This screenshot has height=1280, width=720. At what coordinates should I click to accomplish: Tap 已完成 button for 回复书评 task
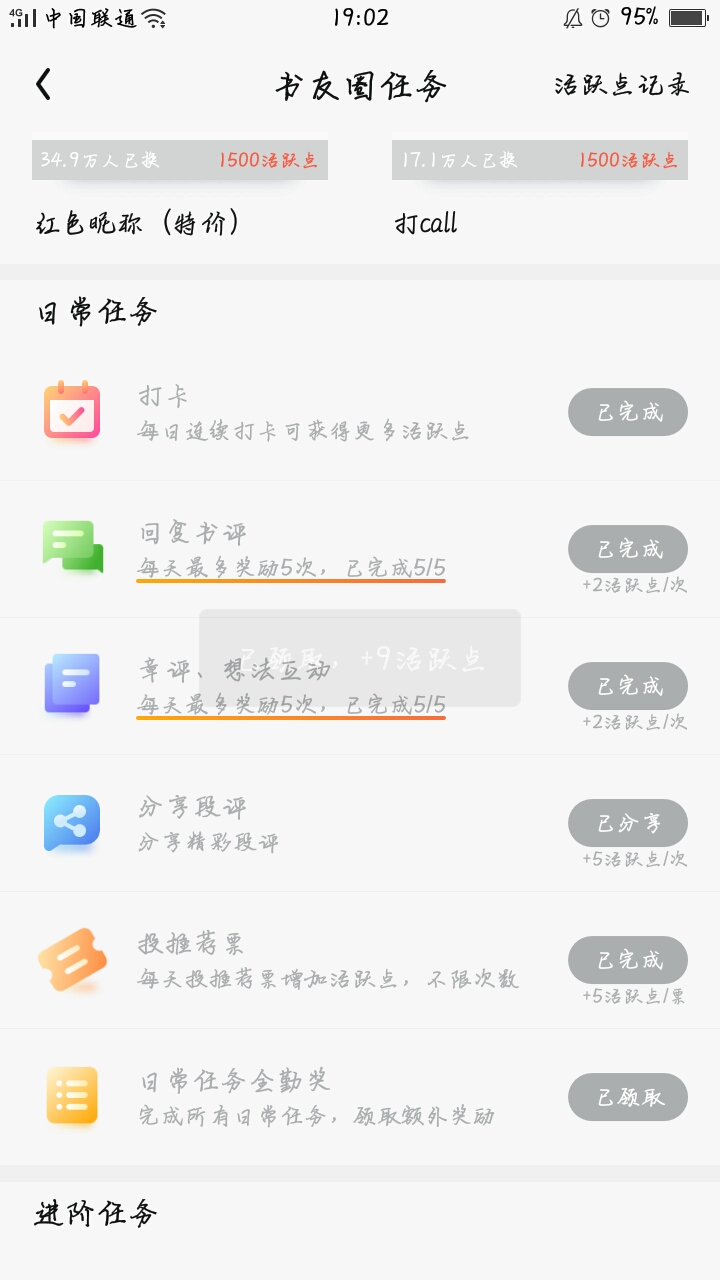click(x=628, y=549)
